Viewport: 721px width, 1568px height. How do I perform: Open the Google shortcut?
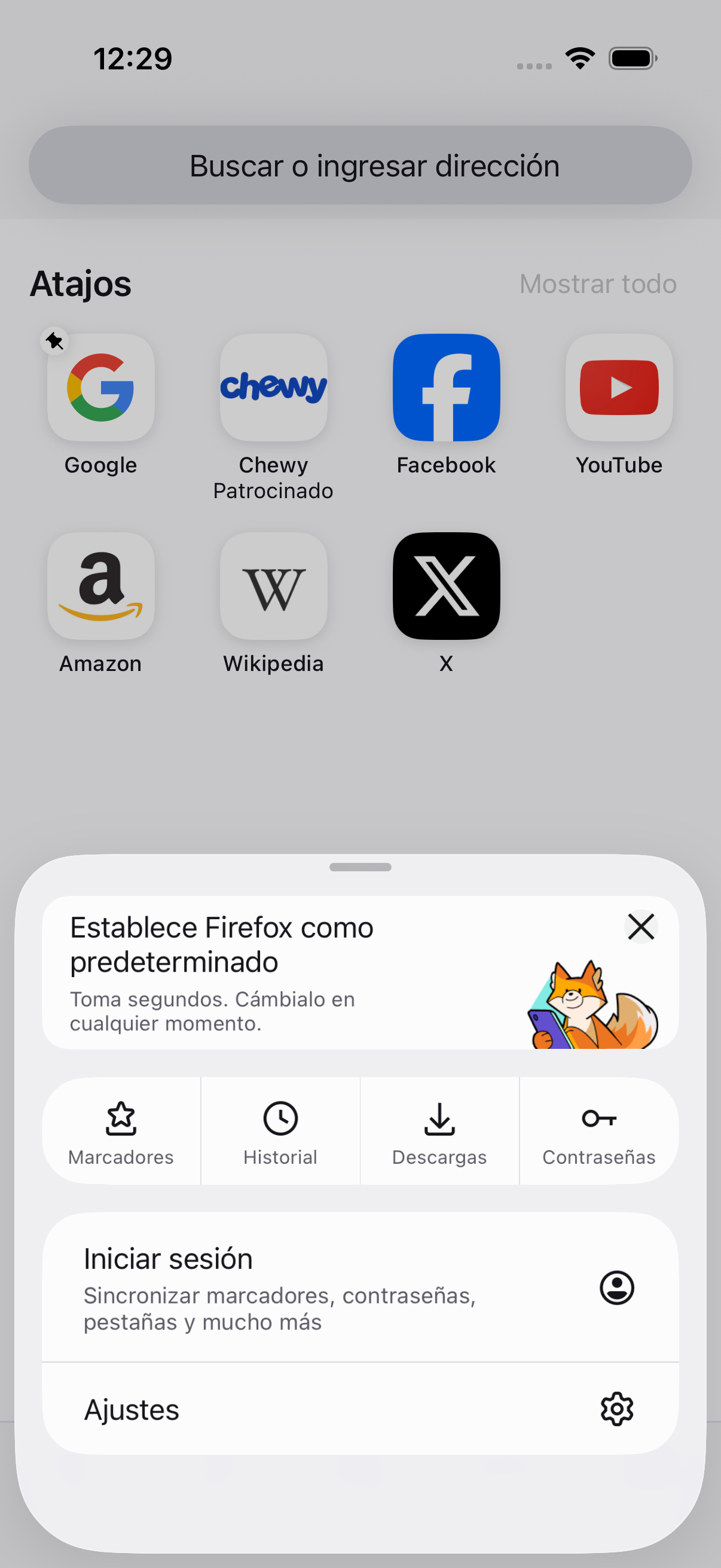click(101, 388)
